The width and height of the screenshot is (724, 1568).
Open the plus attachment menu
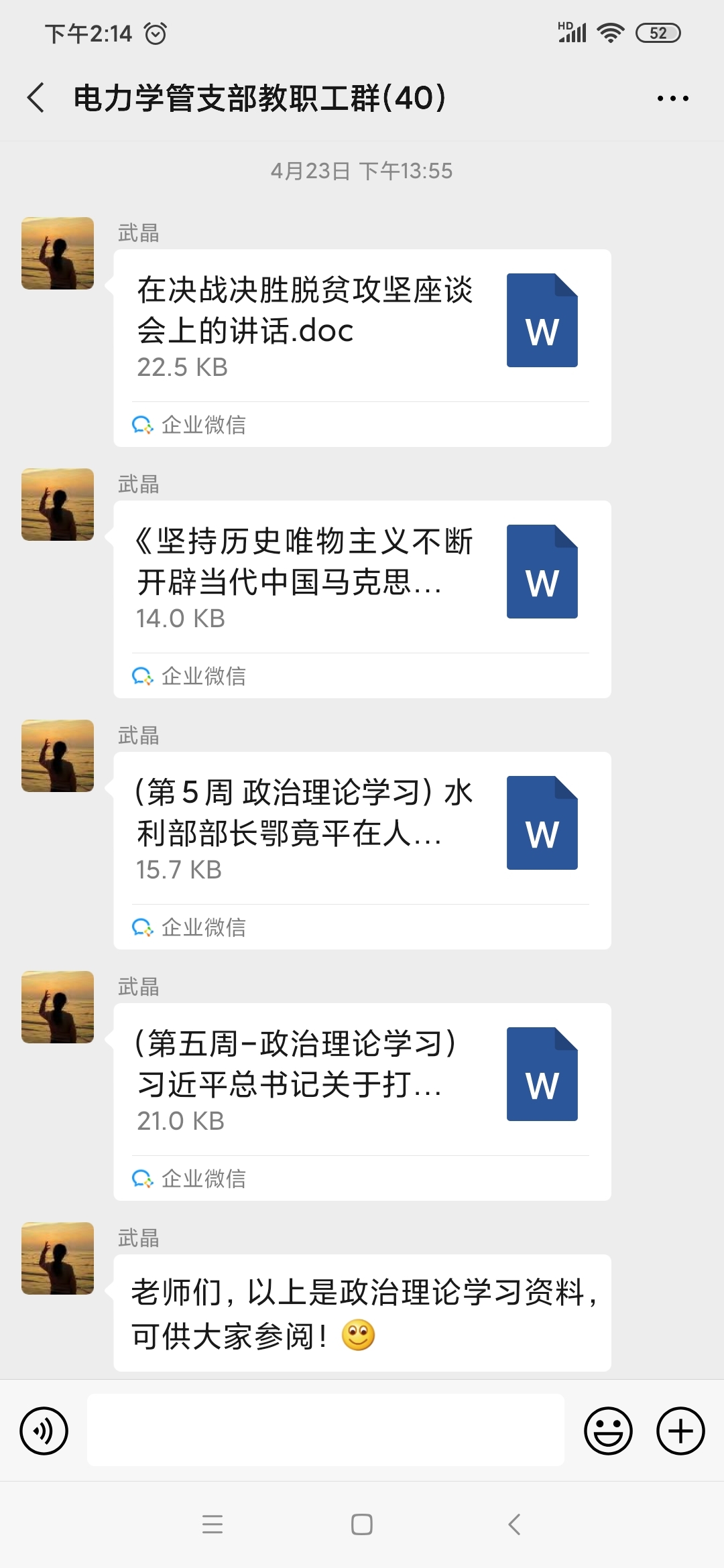coord(680,1431)
